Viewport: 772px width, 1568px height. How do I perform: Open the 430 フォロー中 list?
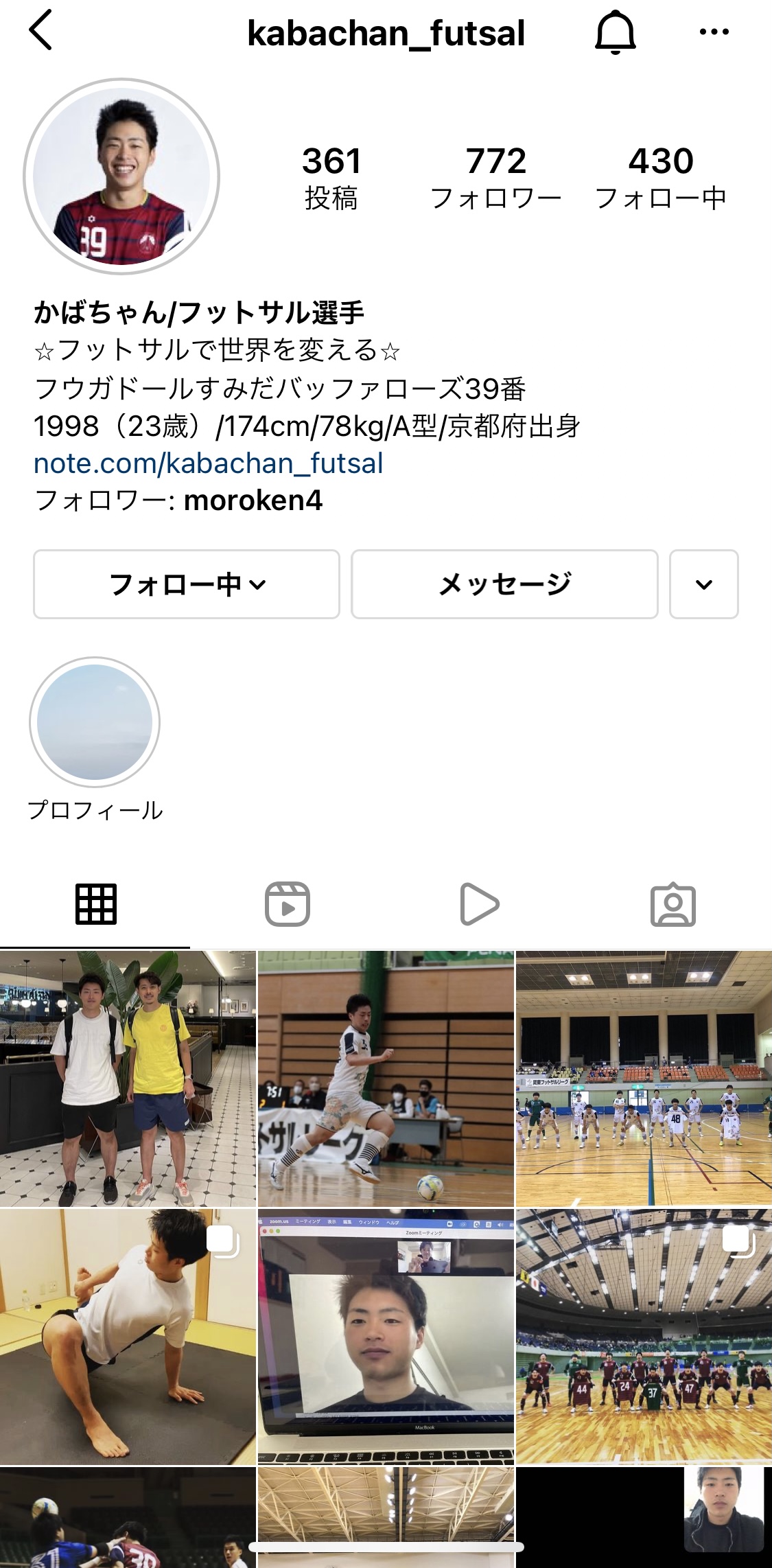tap(661, 177)
